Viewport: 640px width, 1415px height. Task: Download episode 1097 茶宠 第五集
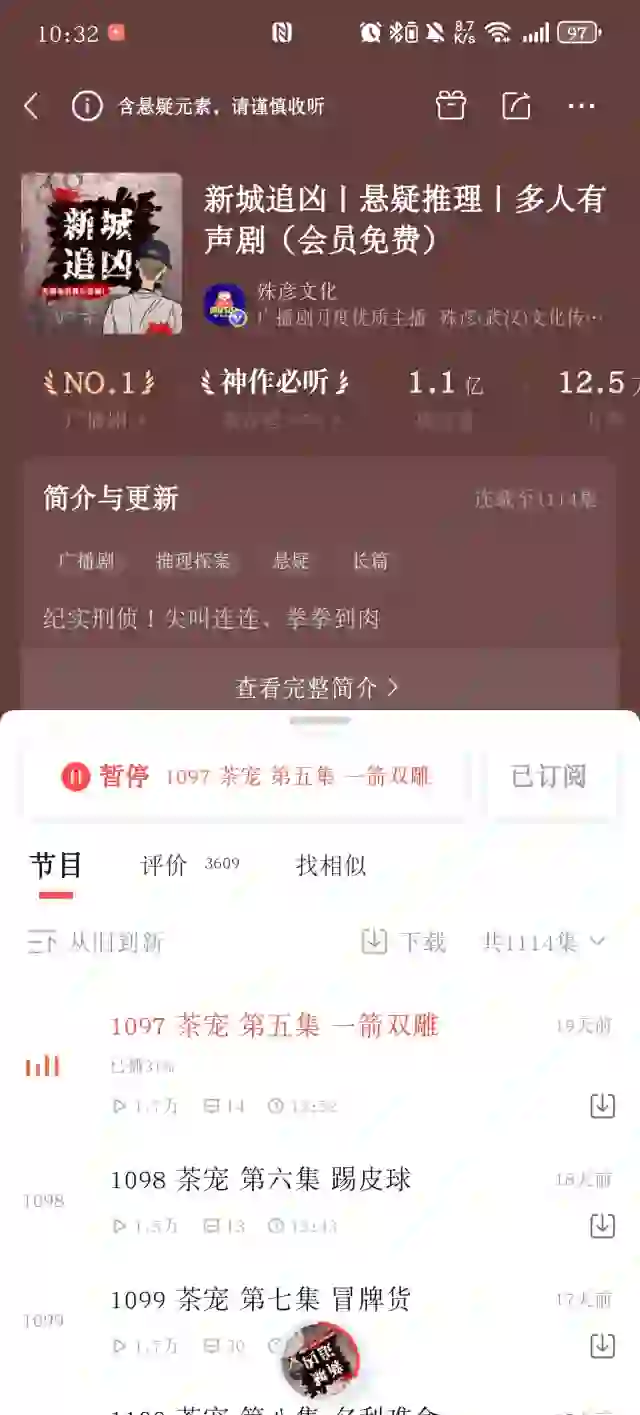602,1105
